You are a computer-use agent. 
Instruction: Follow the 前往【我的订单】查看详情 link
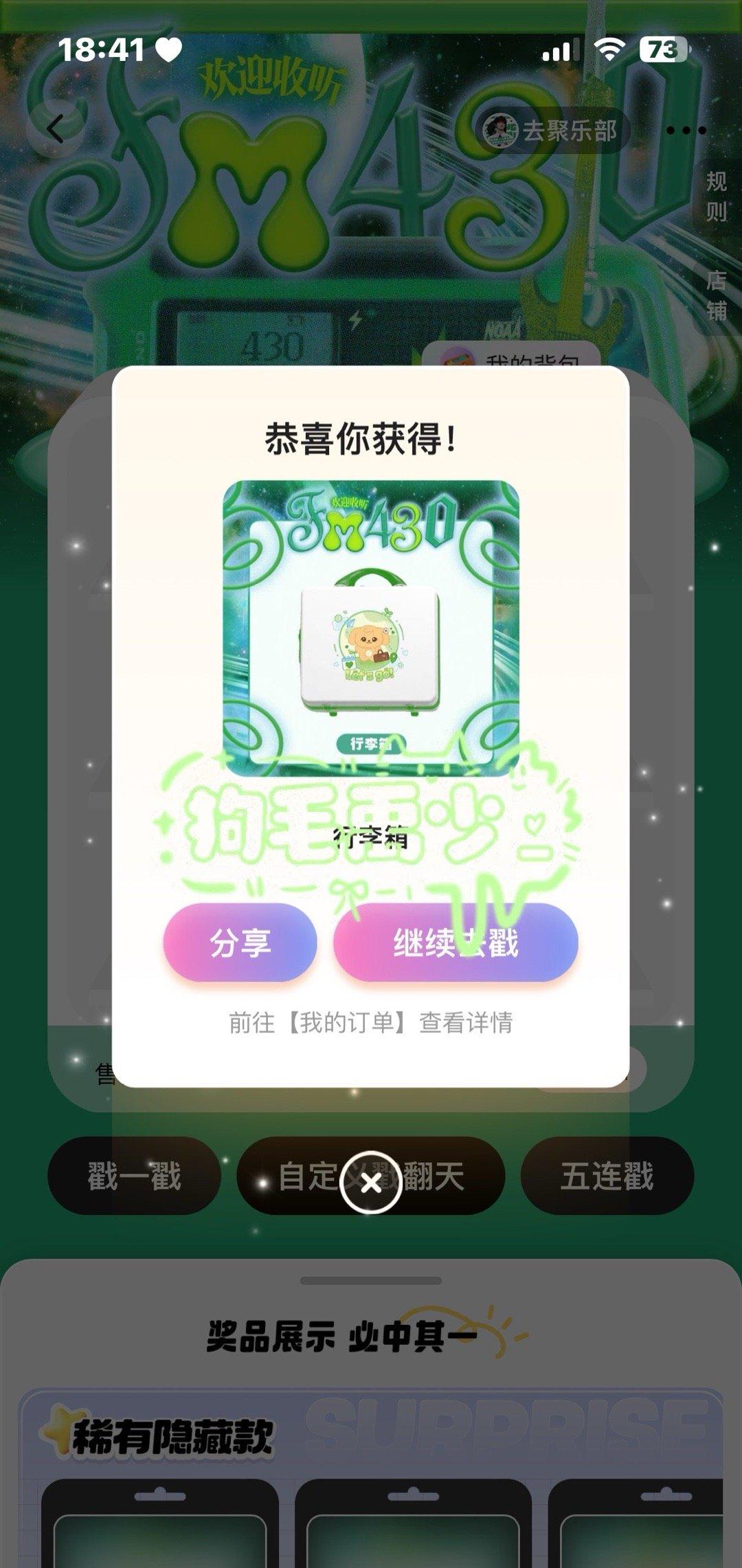pos(371,1023)
